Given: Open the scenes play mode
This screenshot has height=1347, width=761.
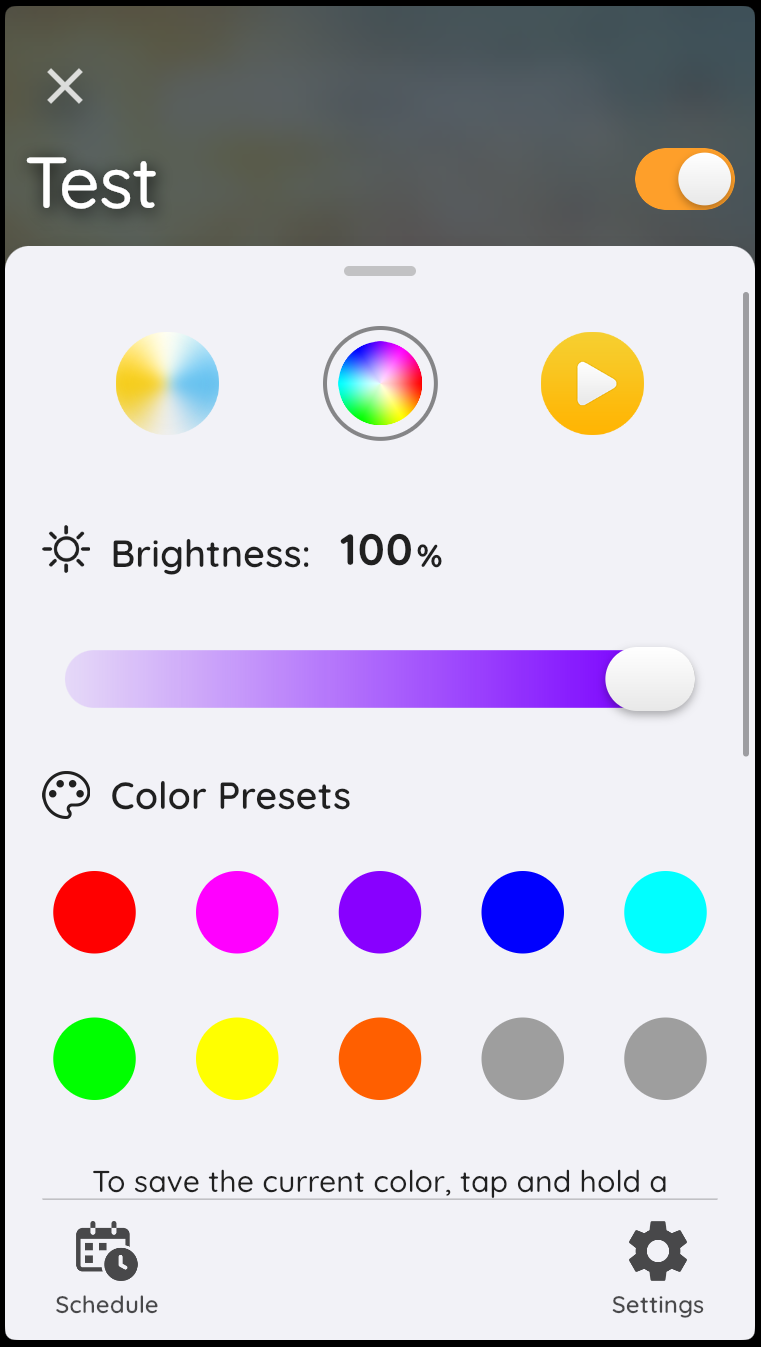Looking at the screenshot, I should tap(592, 384).
